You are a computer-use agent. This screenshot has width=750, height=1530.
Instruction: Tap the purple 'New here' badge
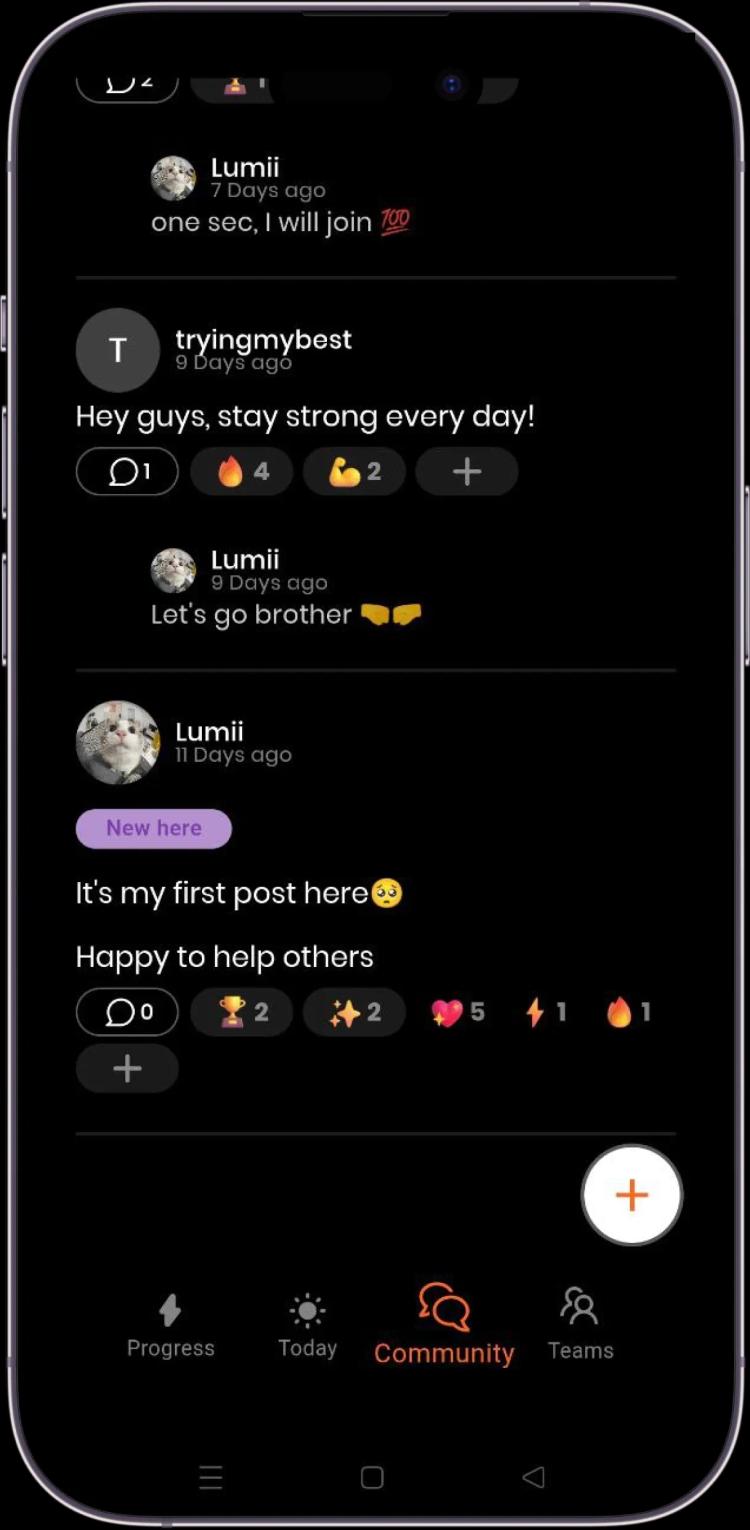pos(153,828)
